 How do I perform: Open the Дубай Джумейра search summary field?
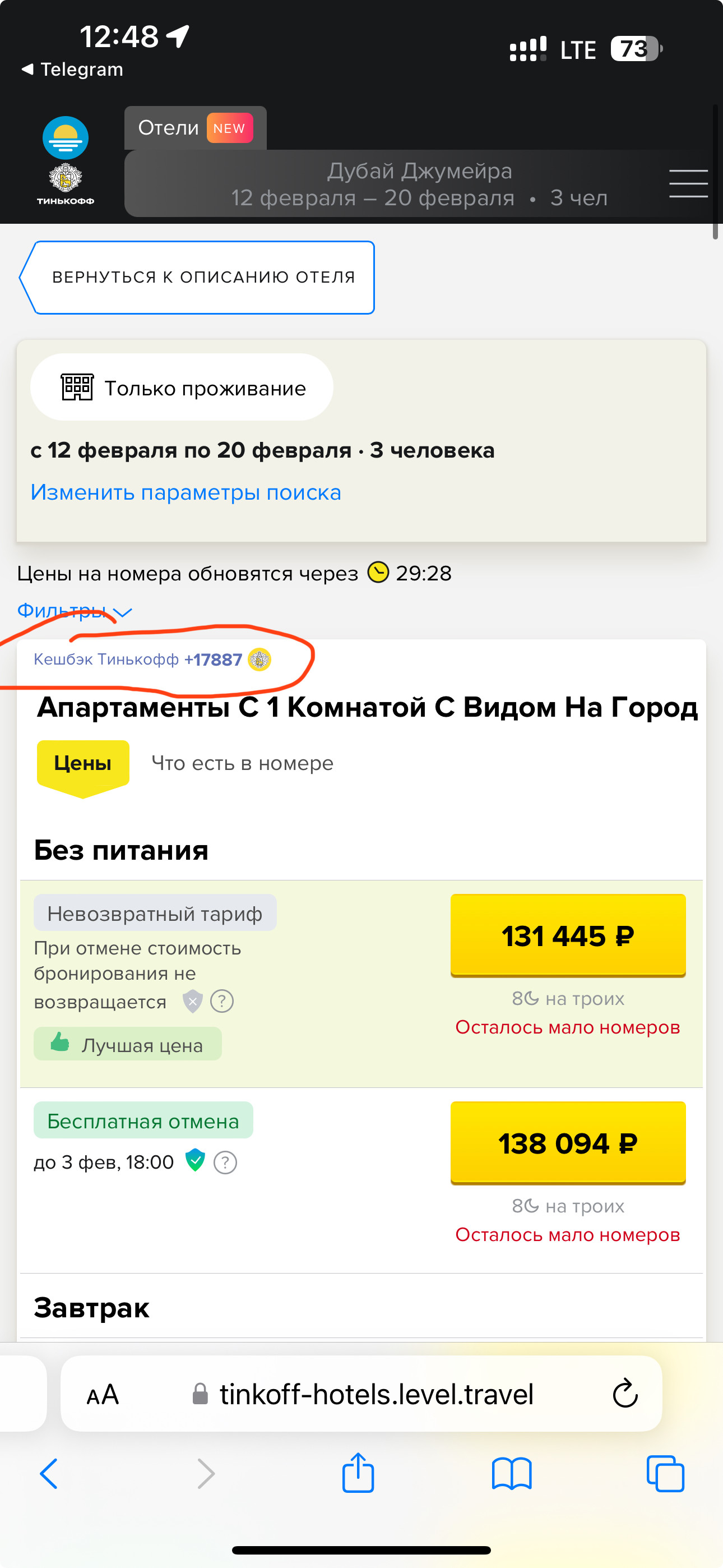coord(419,184)
